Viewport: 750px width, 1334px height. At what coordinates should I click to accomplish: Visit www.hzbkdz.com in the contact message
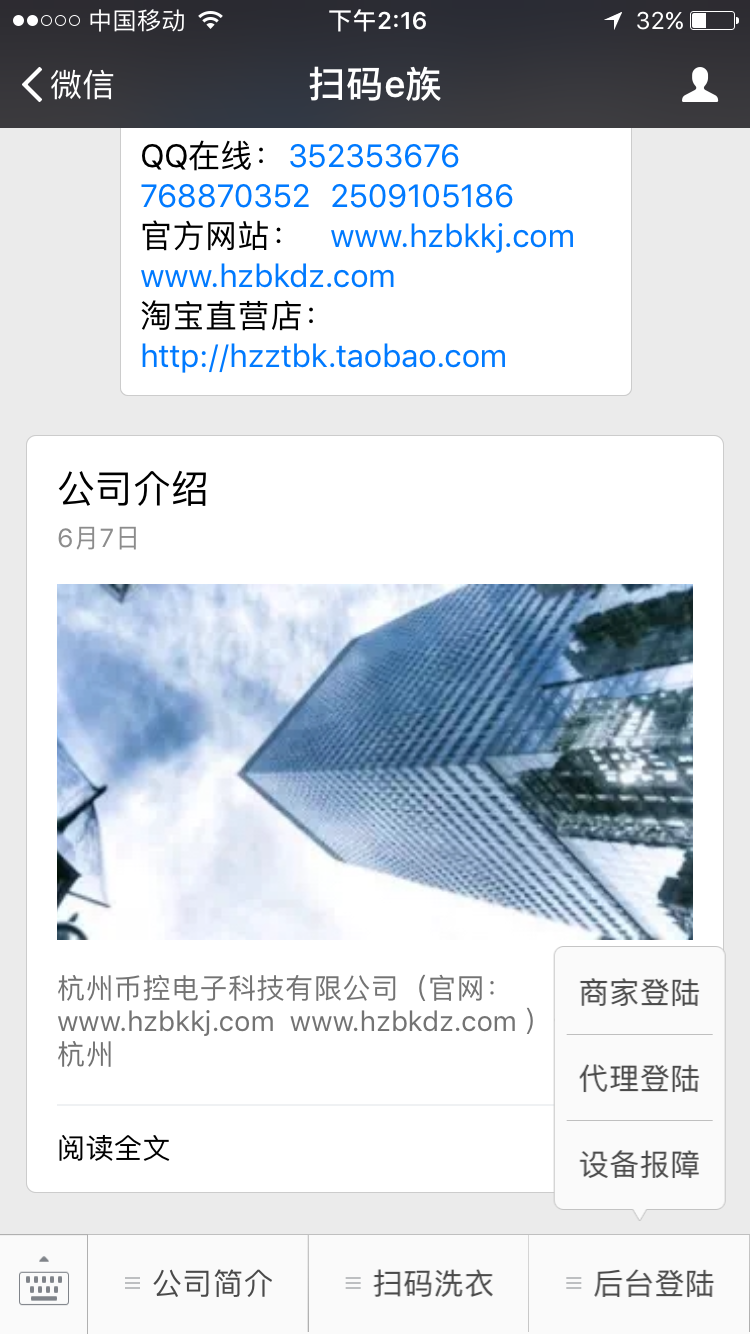point(268,277)
